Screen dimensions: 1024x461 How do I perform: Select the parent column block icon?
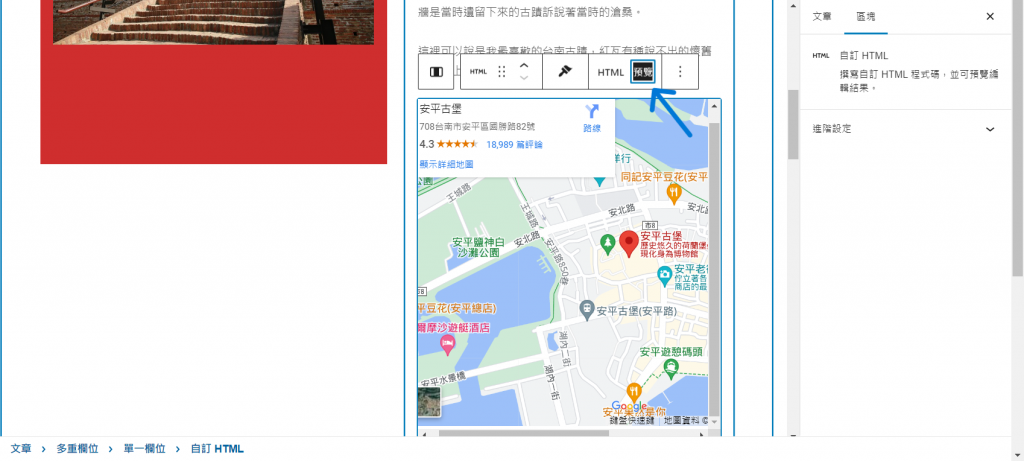(436, 72)
